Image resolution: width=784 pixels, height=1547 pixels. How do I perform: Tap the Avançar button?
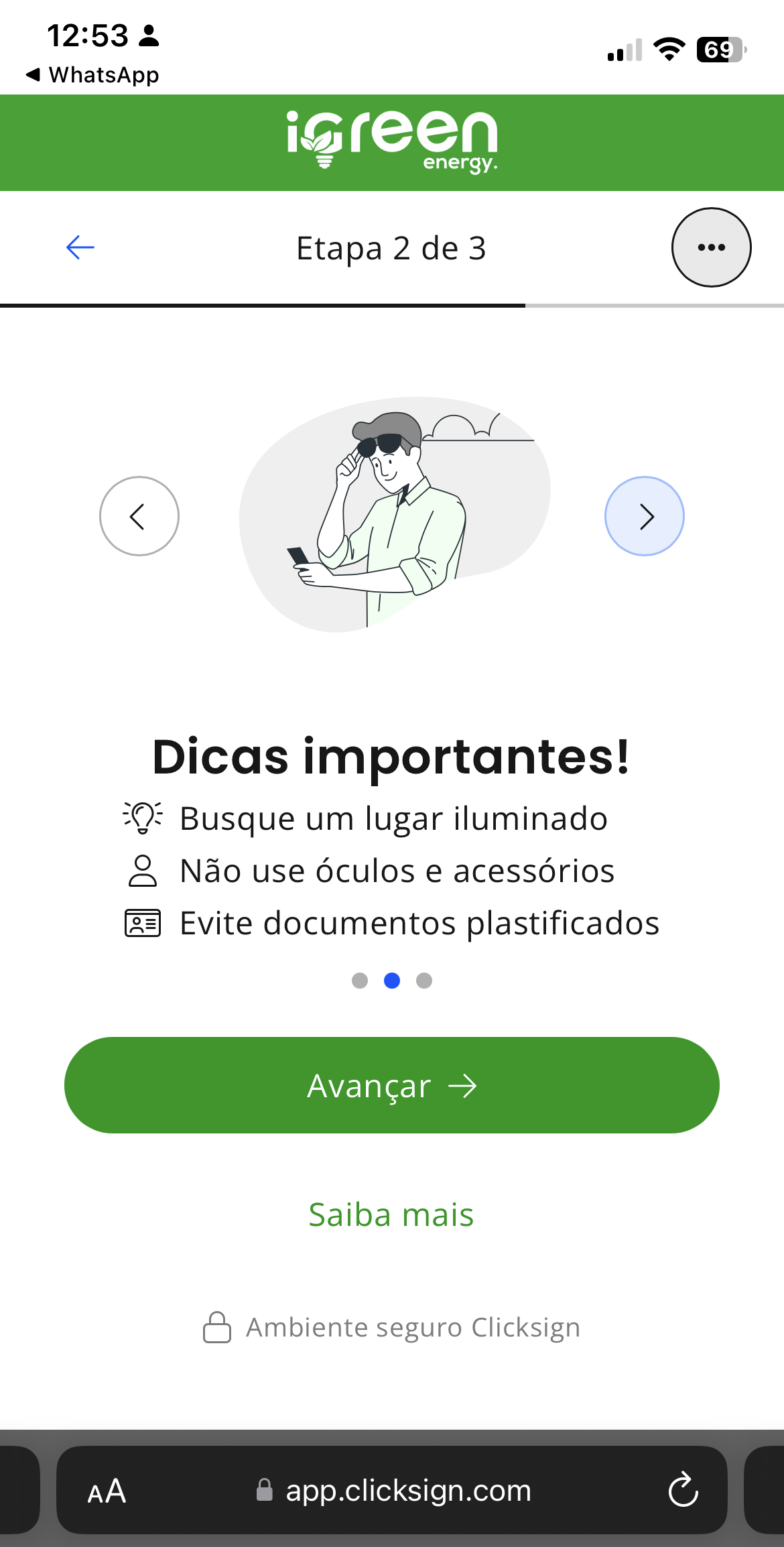(x=392, y=1085)
